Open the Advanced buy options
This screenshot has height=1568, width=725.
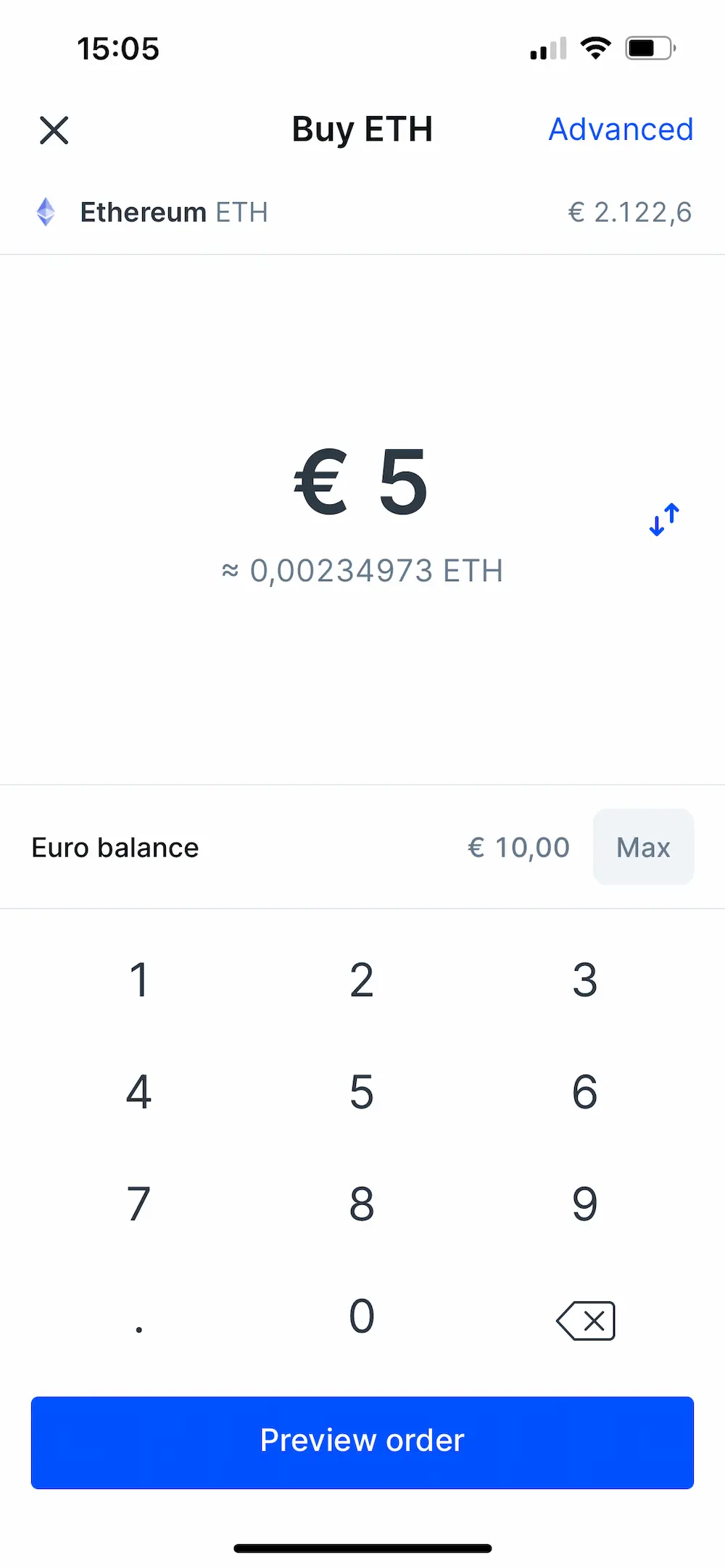(x=621, y=130)
